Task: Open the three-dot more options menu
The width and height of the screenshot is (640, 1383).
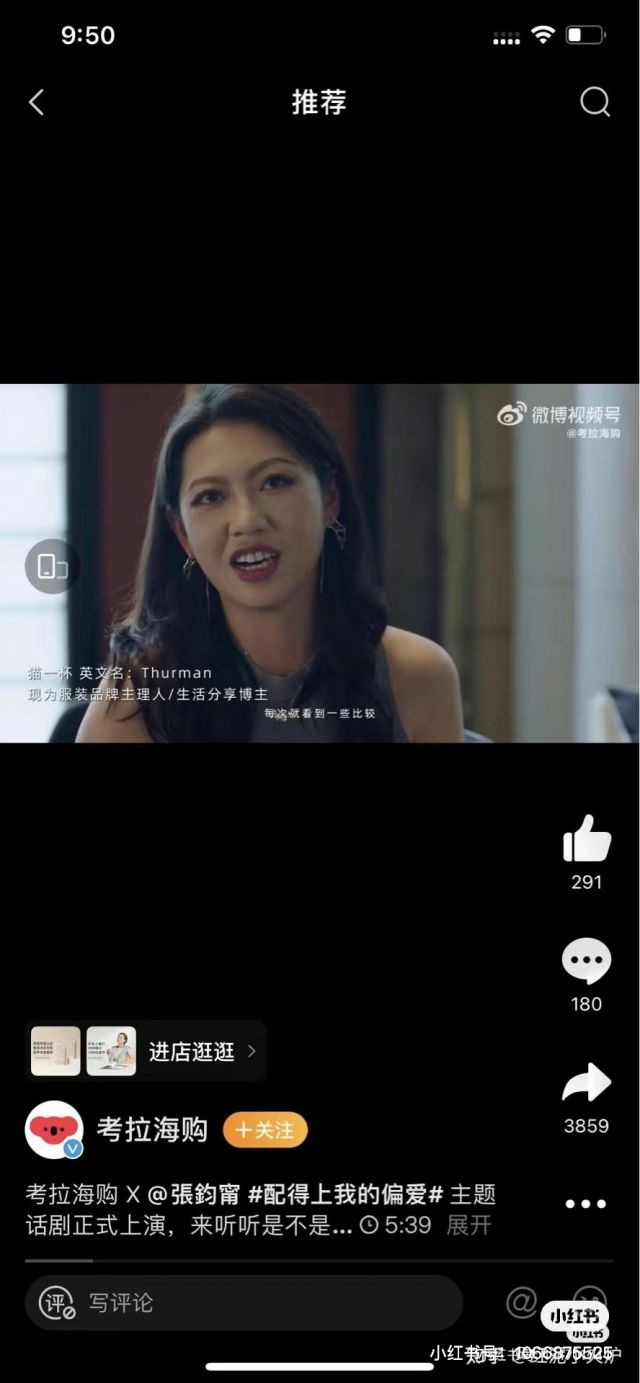Action: (586, 1204)
